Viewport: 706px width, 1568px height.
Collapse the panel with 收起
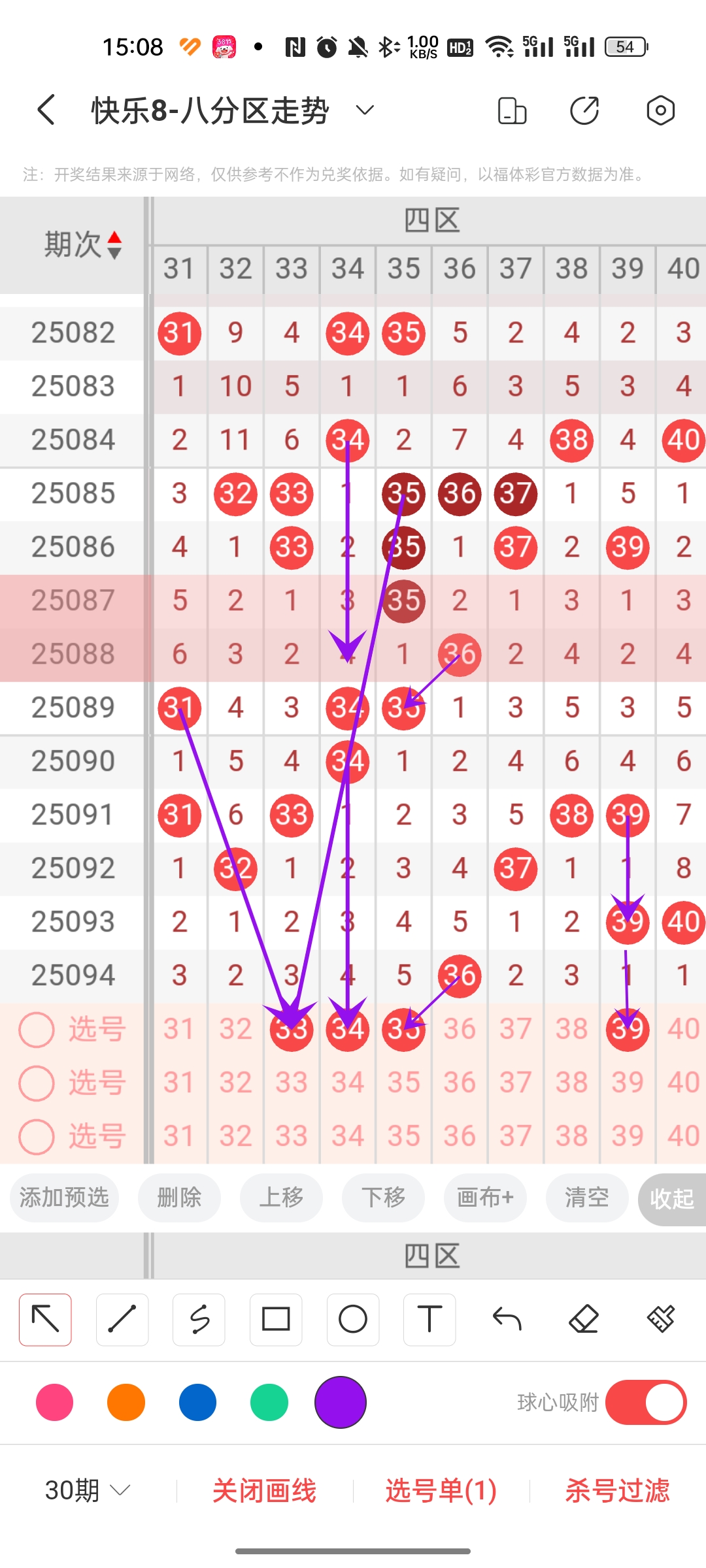pos(671,1199)
